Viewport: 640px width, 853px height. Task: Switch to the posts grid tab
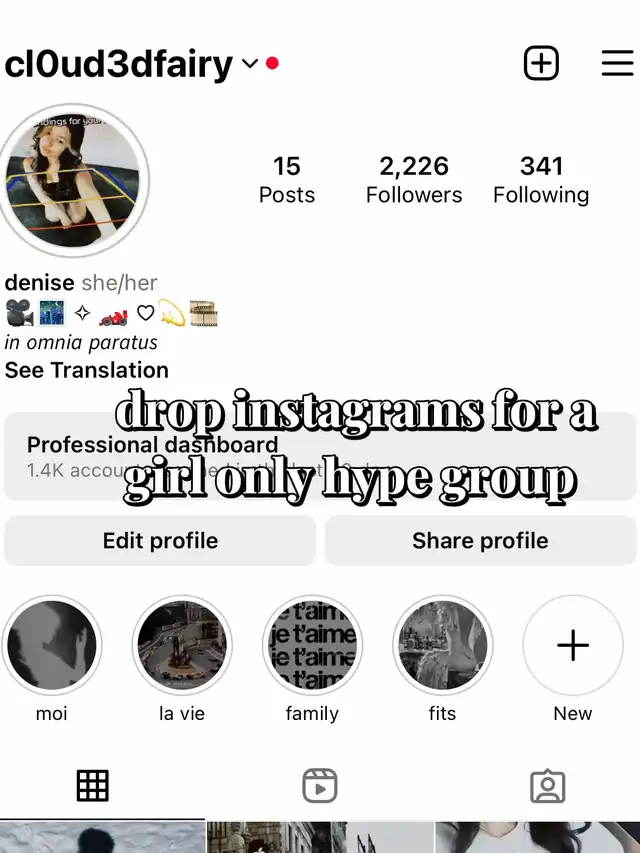[93, 786]
